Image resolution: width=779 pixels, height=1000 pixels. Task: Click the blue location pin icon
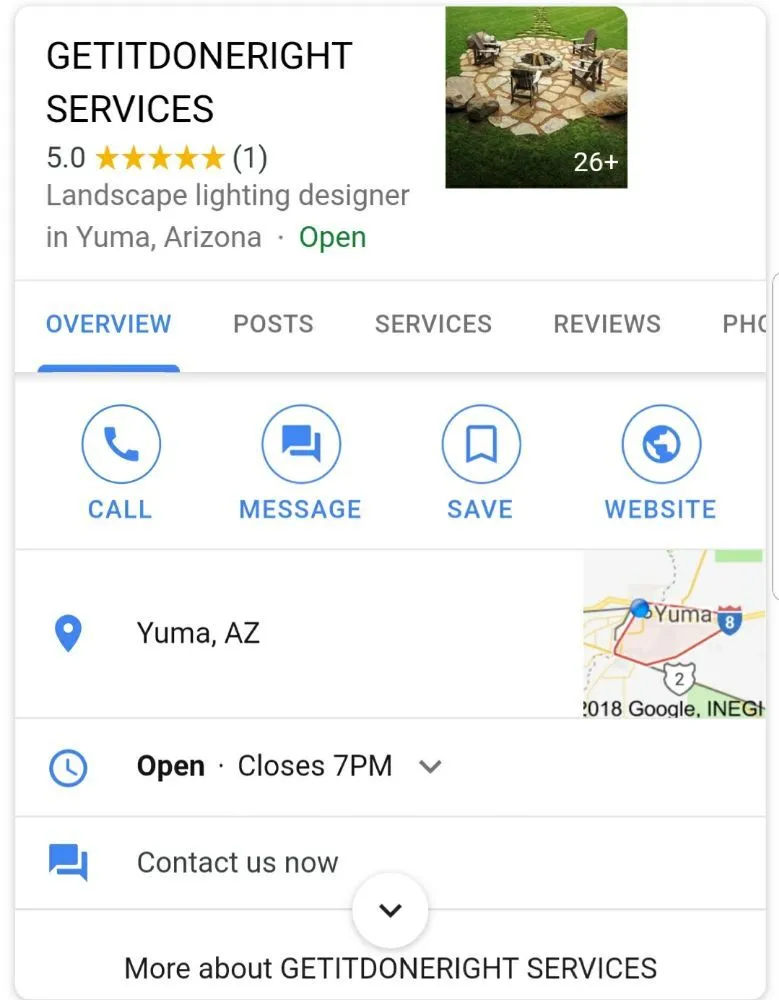[68, 632]
